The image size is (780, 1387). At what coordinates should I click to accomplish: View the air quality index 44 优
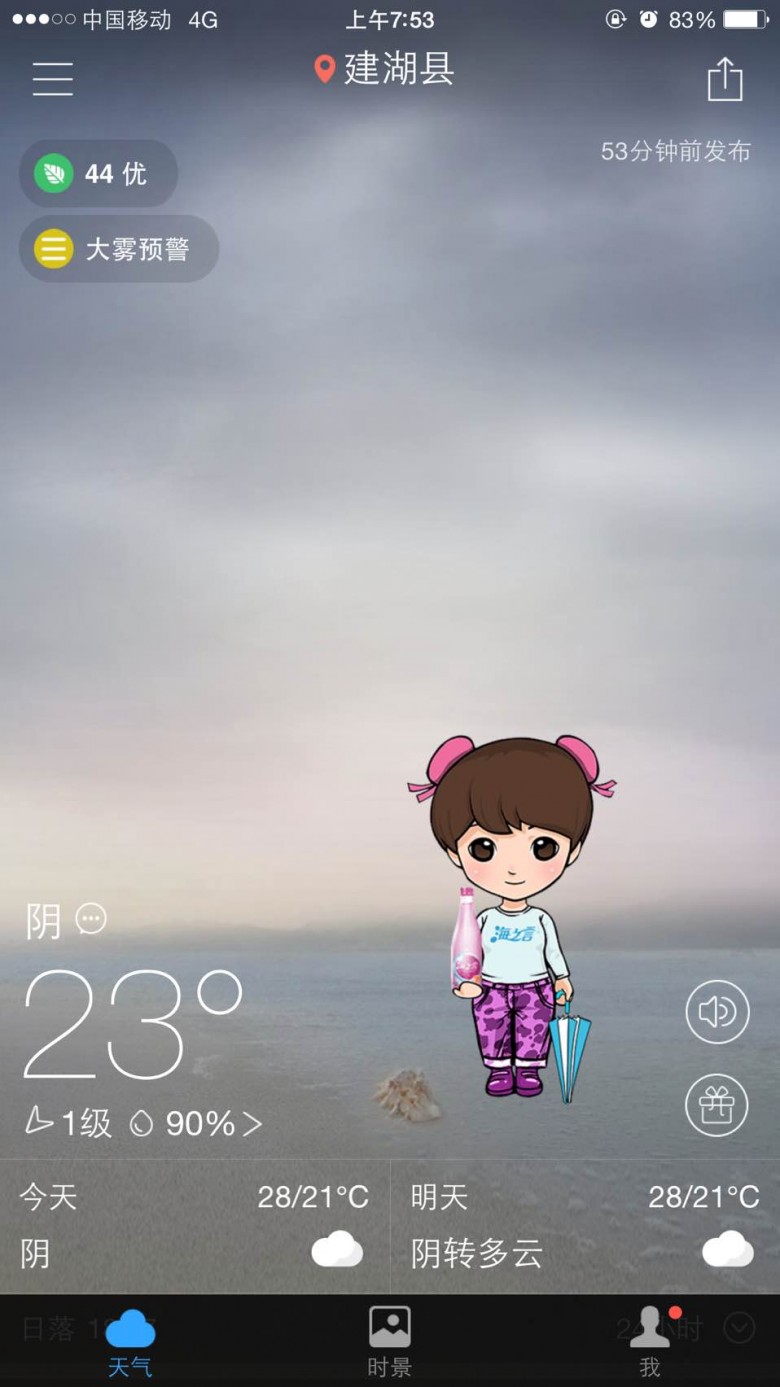[98, 174]
